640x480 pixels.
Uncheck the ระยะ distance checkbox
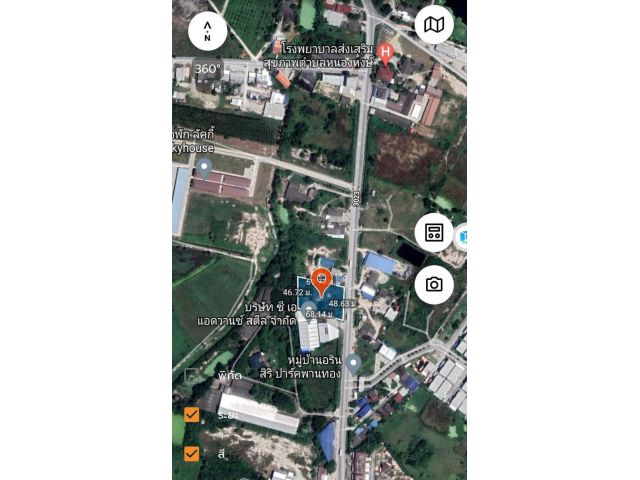tap(191, 414)
